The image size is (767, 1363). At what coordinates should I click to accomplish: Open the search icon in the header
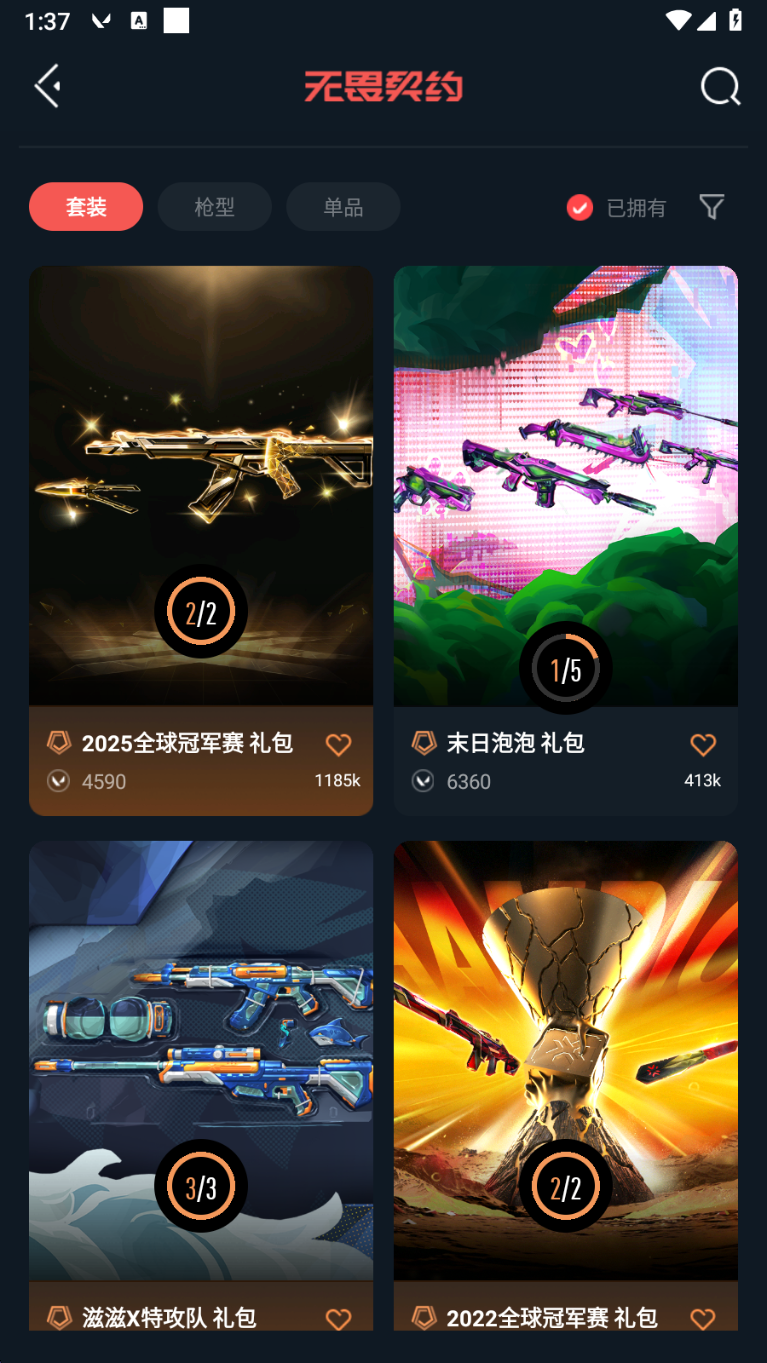tap(720, 87)
